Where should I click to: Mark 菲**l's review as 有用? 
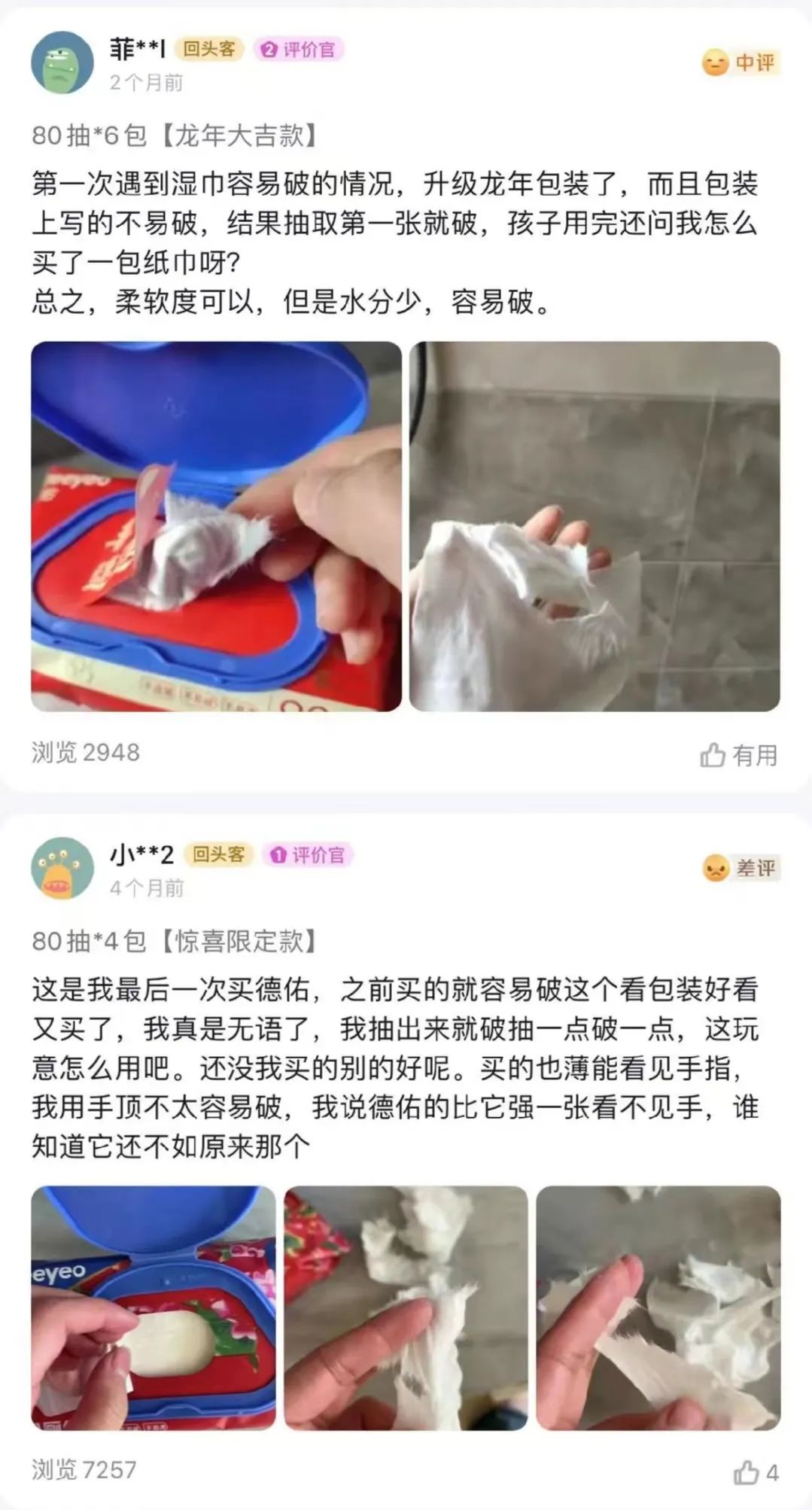tap(738, 755)
